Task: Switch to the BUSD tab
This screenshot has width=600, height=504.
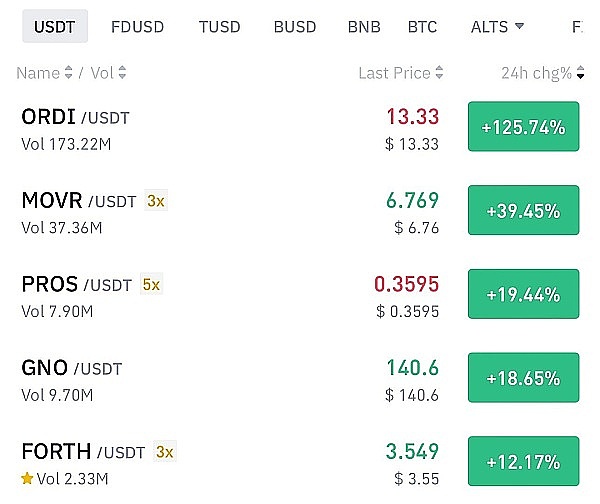Action: click(295, 26)
